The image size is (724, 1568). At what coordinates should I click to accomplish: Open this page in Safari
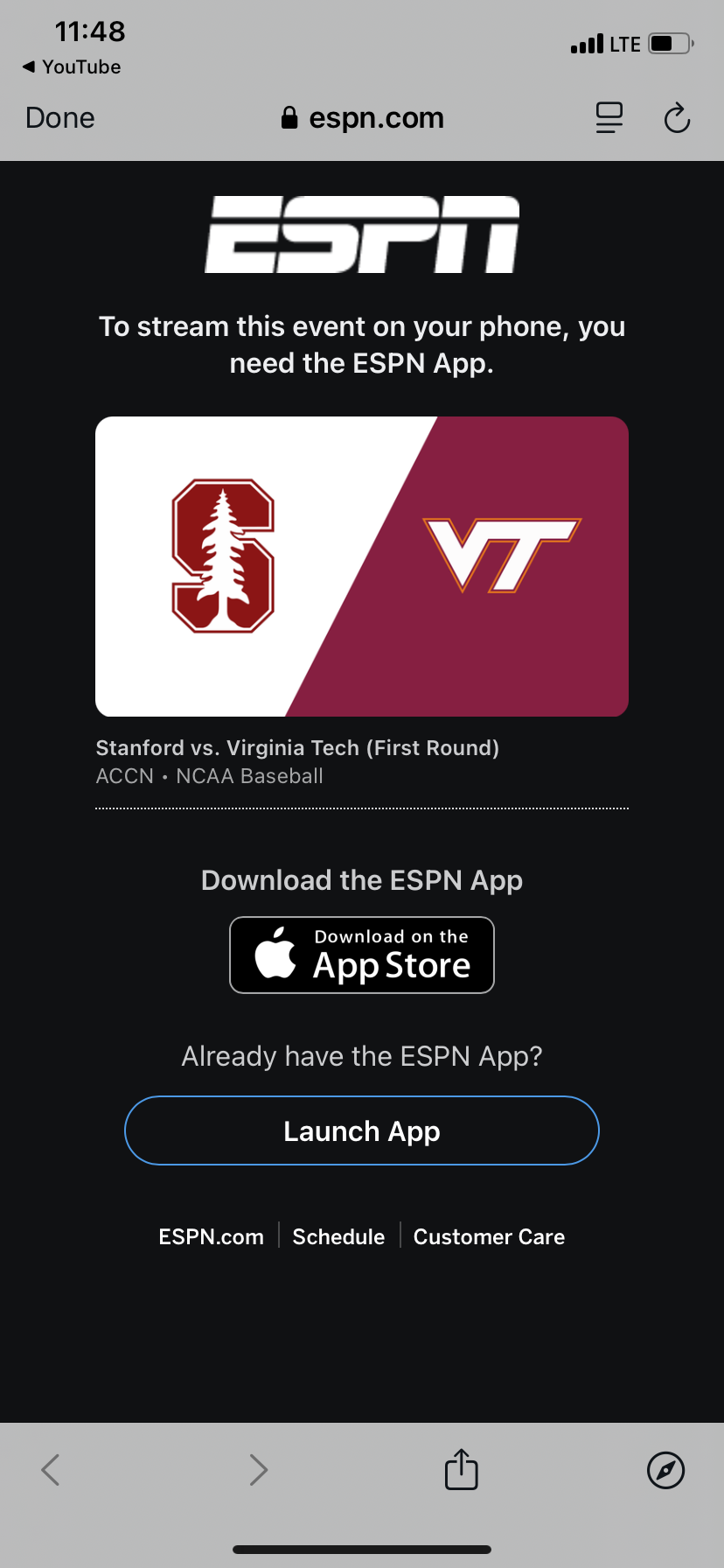tap(665, 1469)
